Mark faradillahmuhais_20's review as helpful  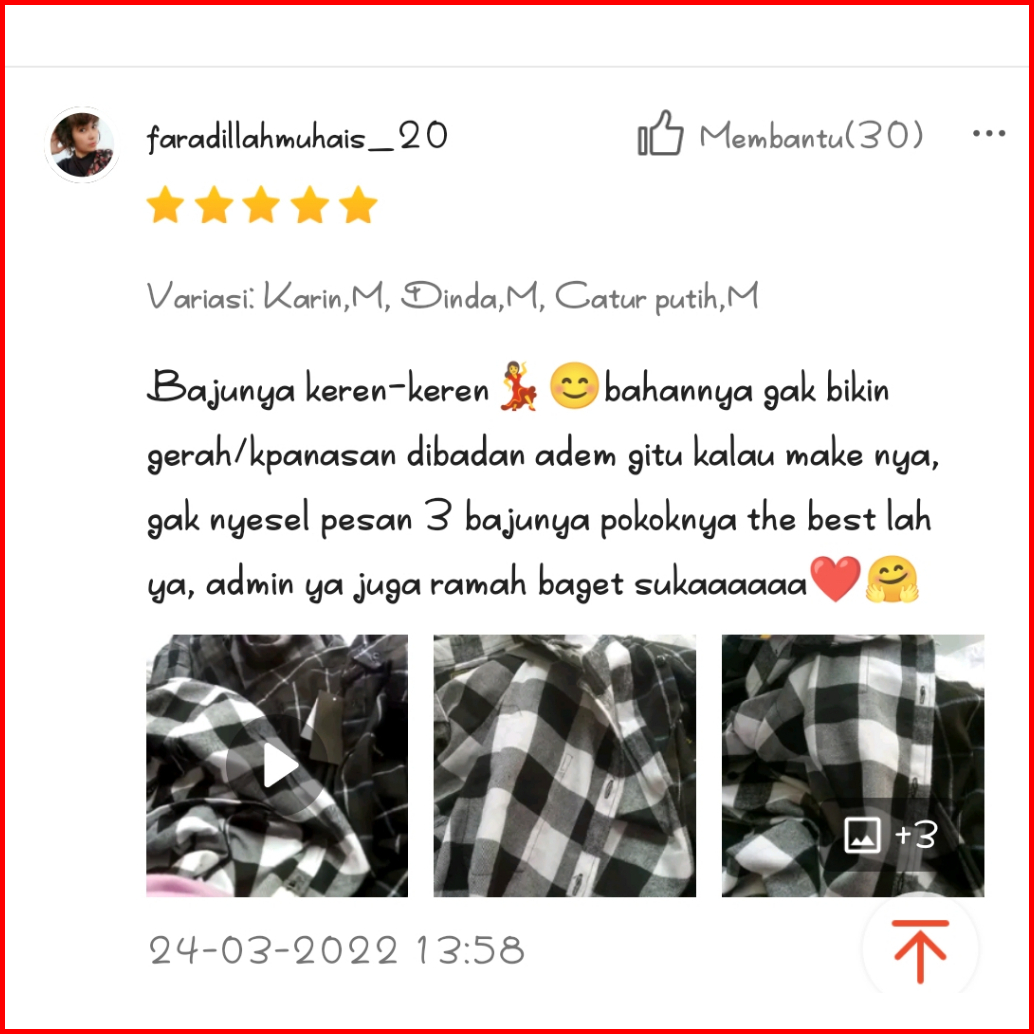pyautogui.click(x=661, y=135)
